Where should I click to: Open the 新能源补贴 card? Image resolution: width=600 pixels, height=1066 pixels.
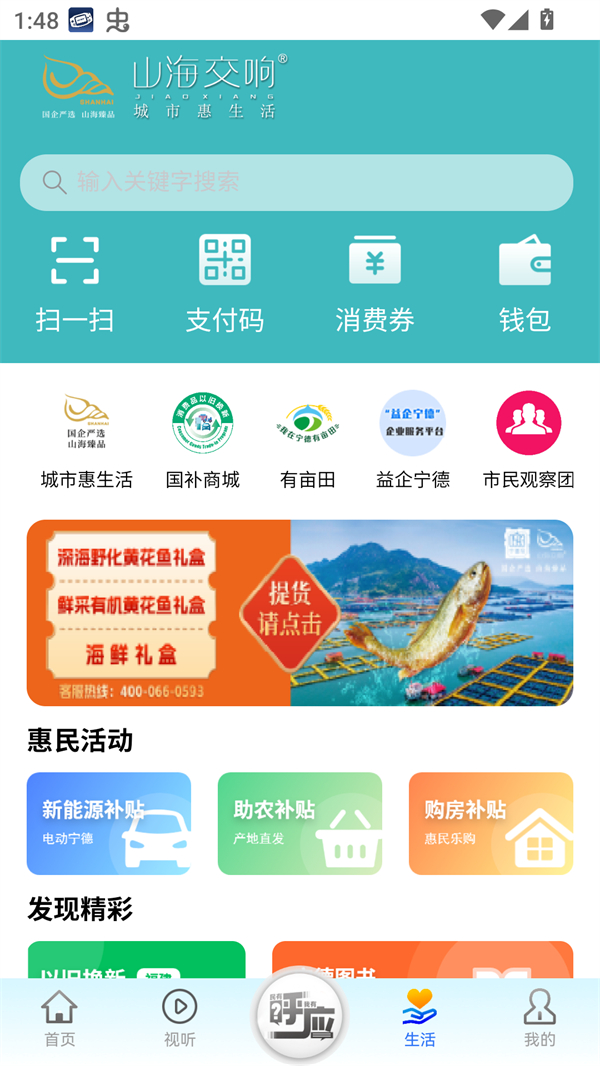109,823
